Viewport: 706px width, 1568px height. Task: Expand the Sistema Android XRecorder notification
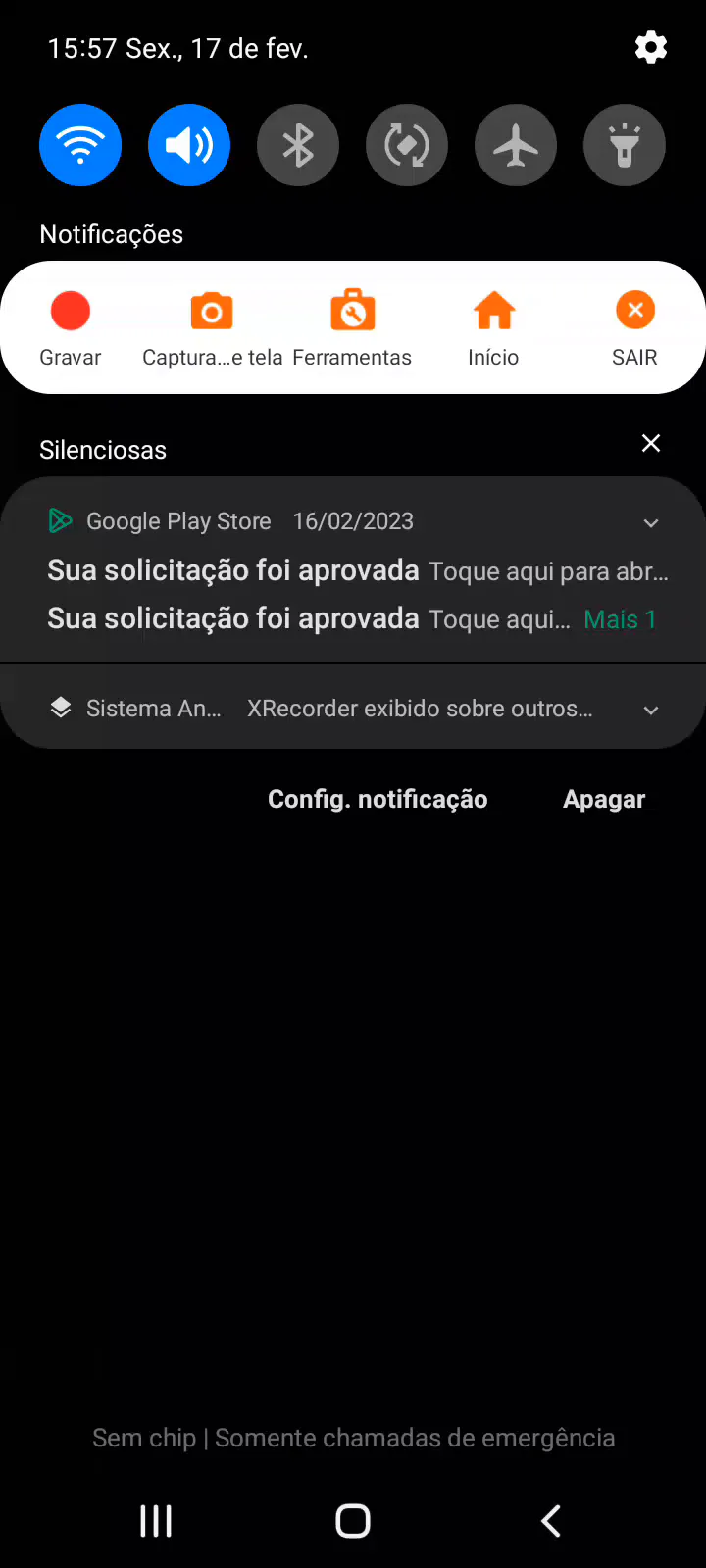click(650, 710)
